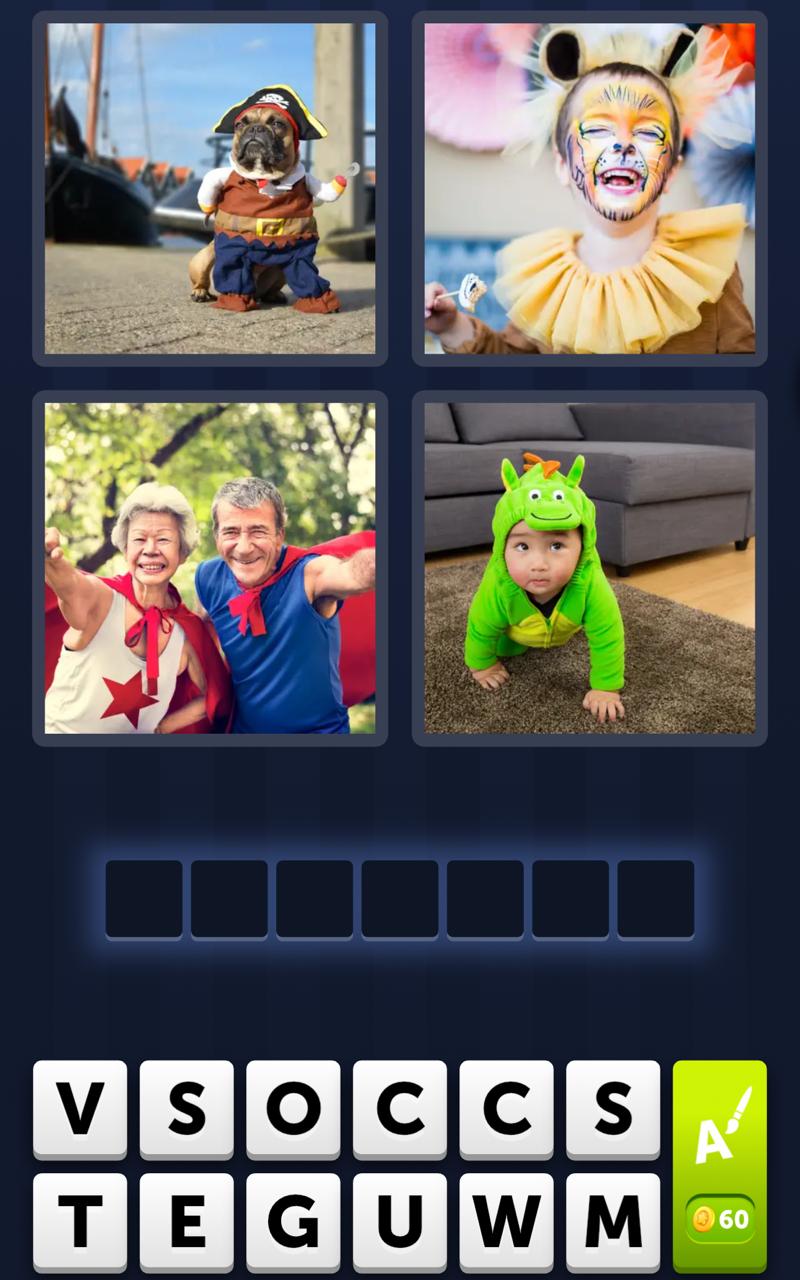Image resolution: width=800 pixels, height=1280 pixels.
Task: Select the letter O tile
Action: [293, 1108]
